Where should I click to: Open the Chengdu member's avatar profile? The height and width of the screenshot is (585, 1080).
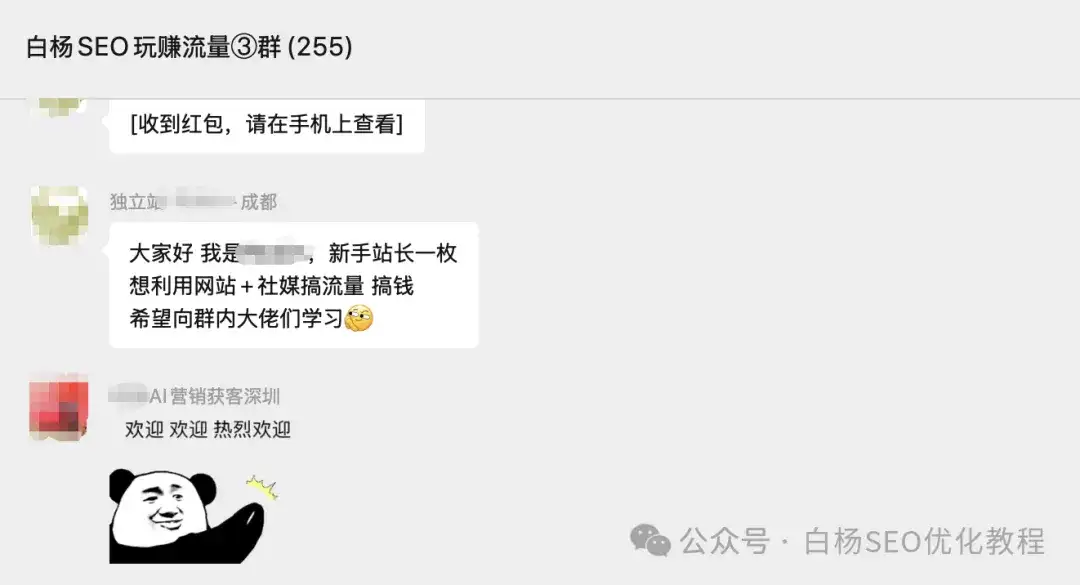(60, 215)
